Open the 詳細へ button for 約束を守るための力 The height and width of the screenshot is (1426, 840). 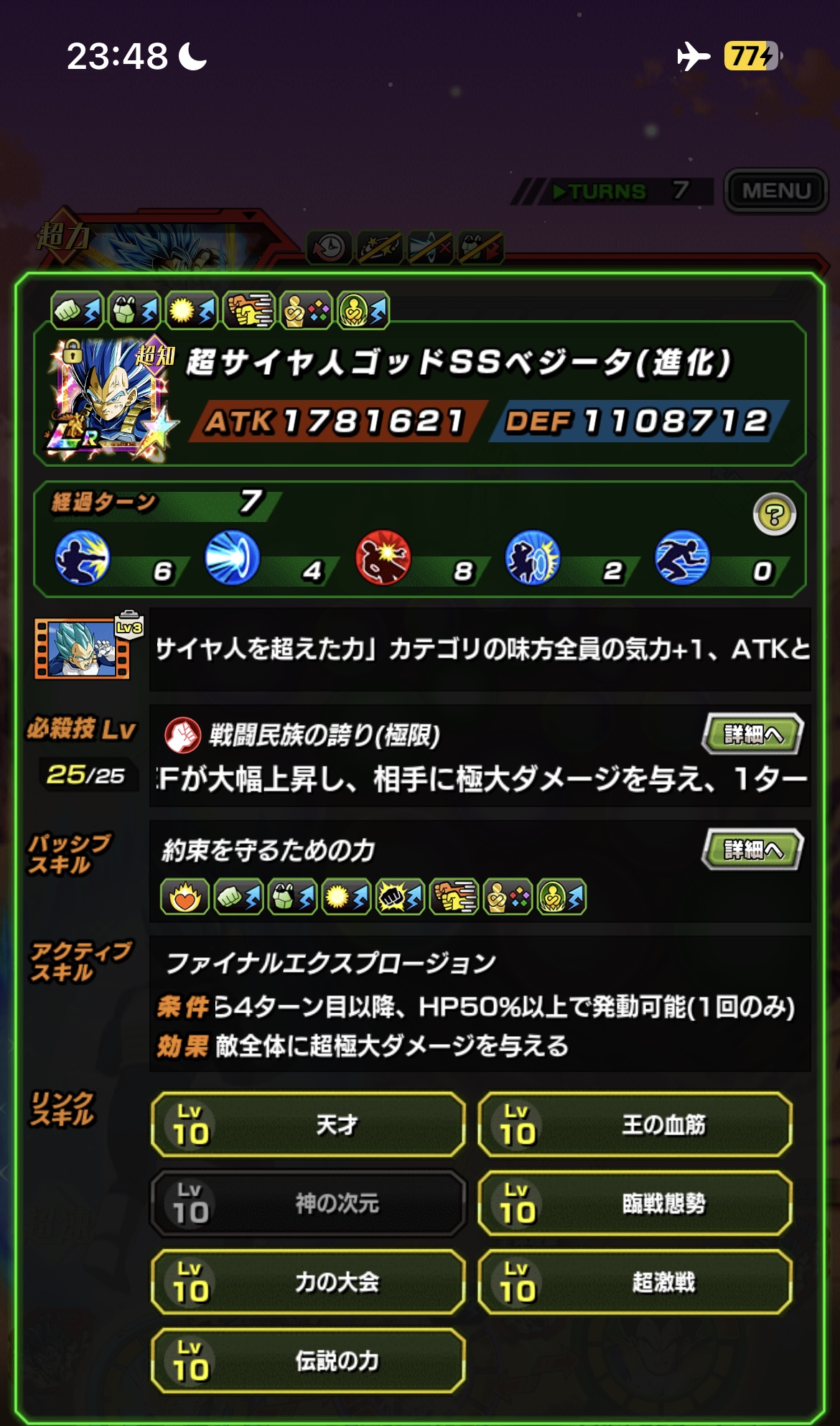(x=752, y=849)
